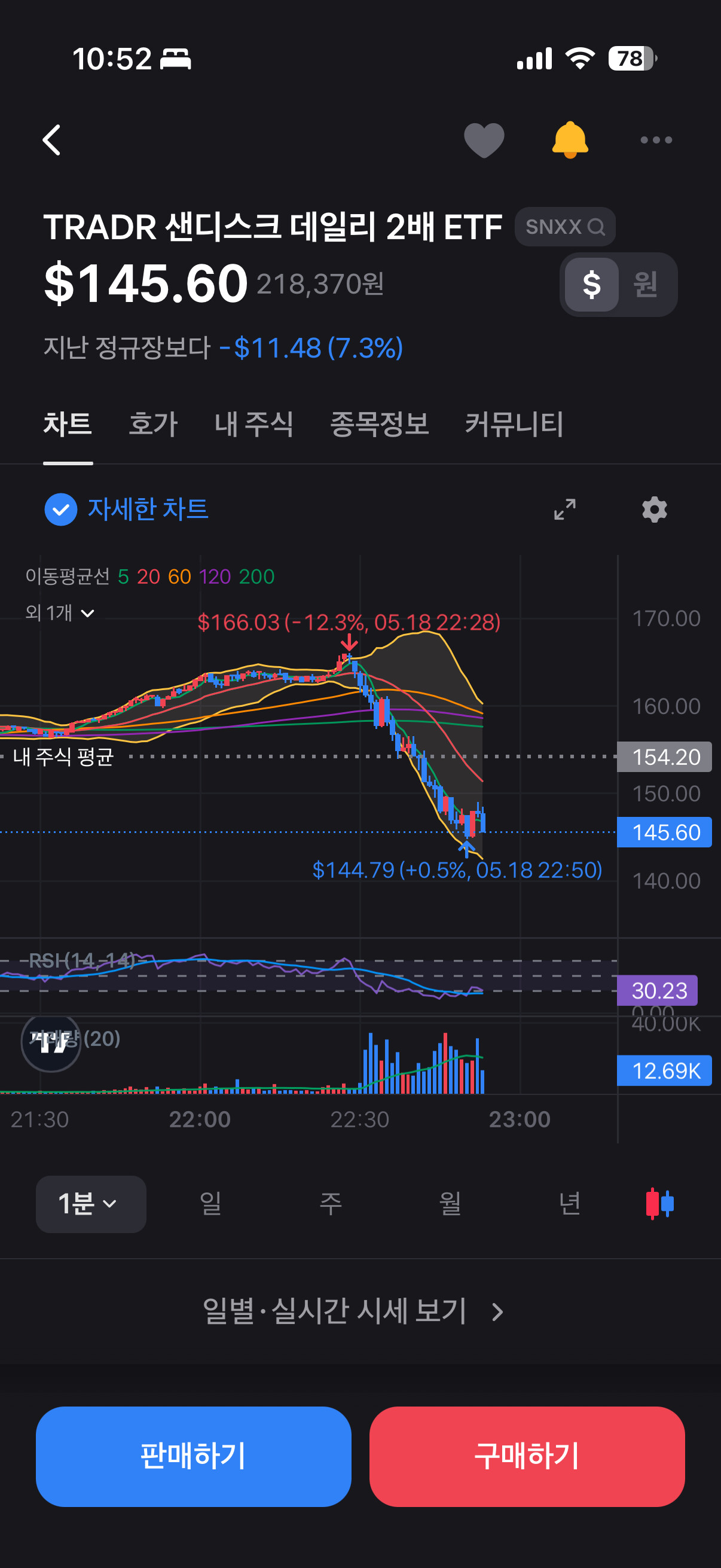Expand the 외 1개 indicator list
Screen dimensions: 721x1568
point(60,612)
